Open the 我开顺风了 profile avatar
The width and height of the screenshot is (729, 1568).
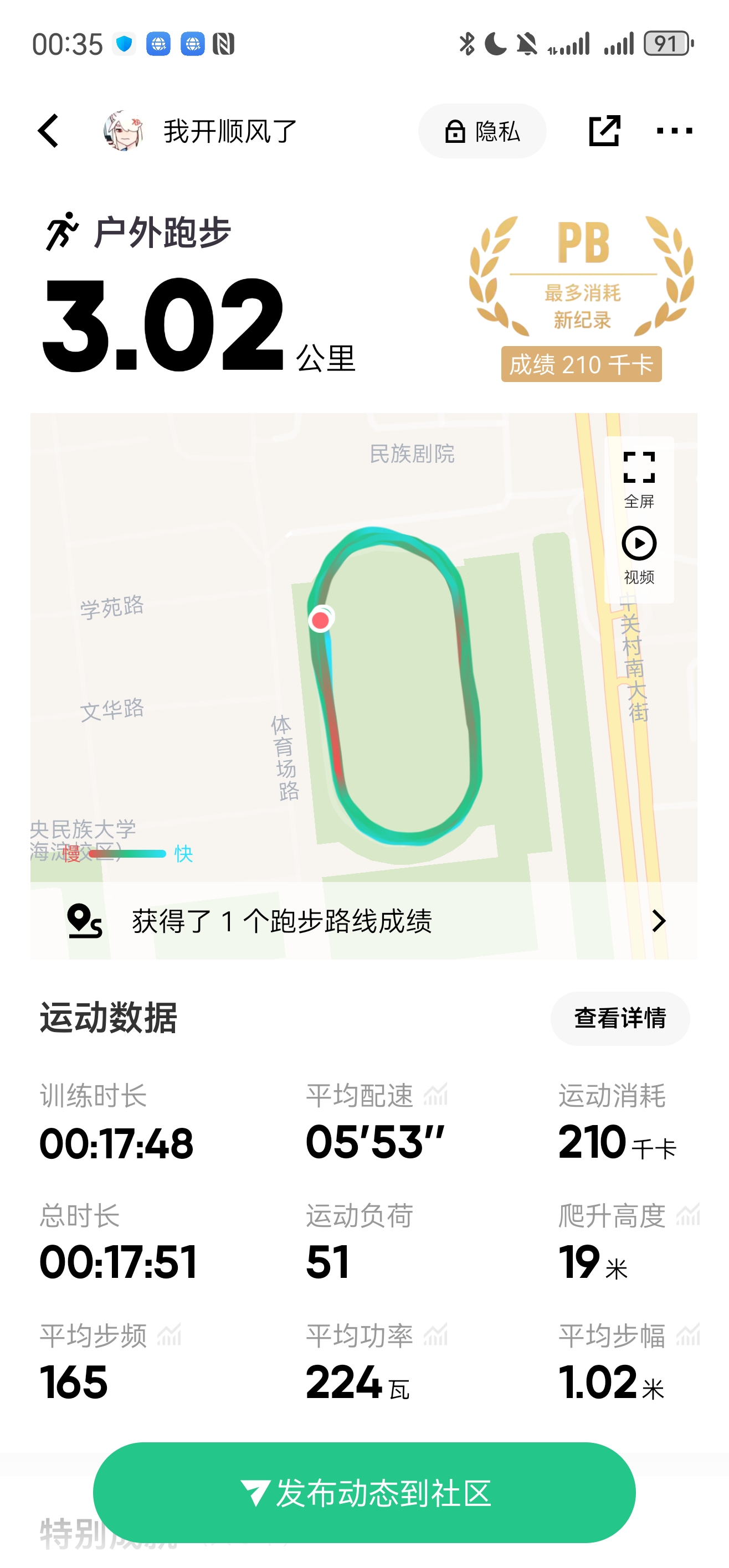click(x=123, y=131)
